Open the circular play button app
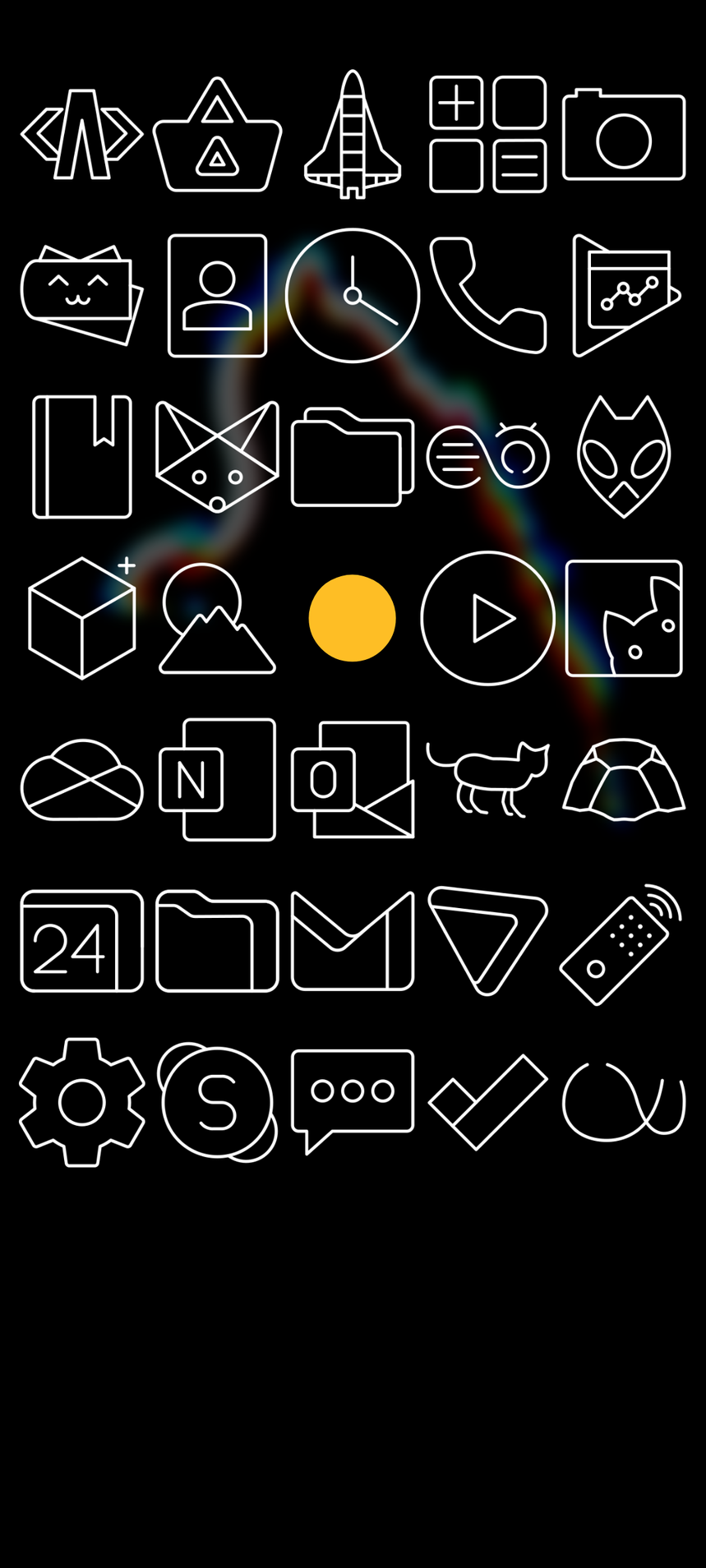Viewport: 706px width, 1568px height. pyautogui.click(x=487, y=618)
